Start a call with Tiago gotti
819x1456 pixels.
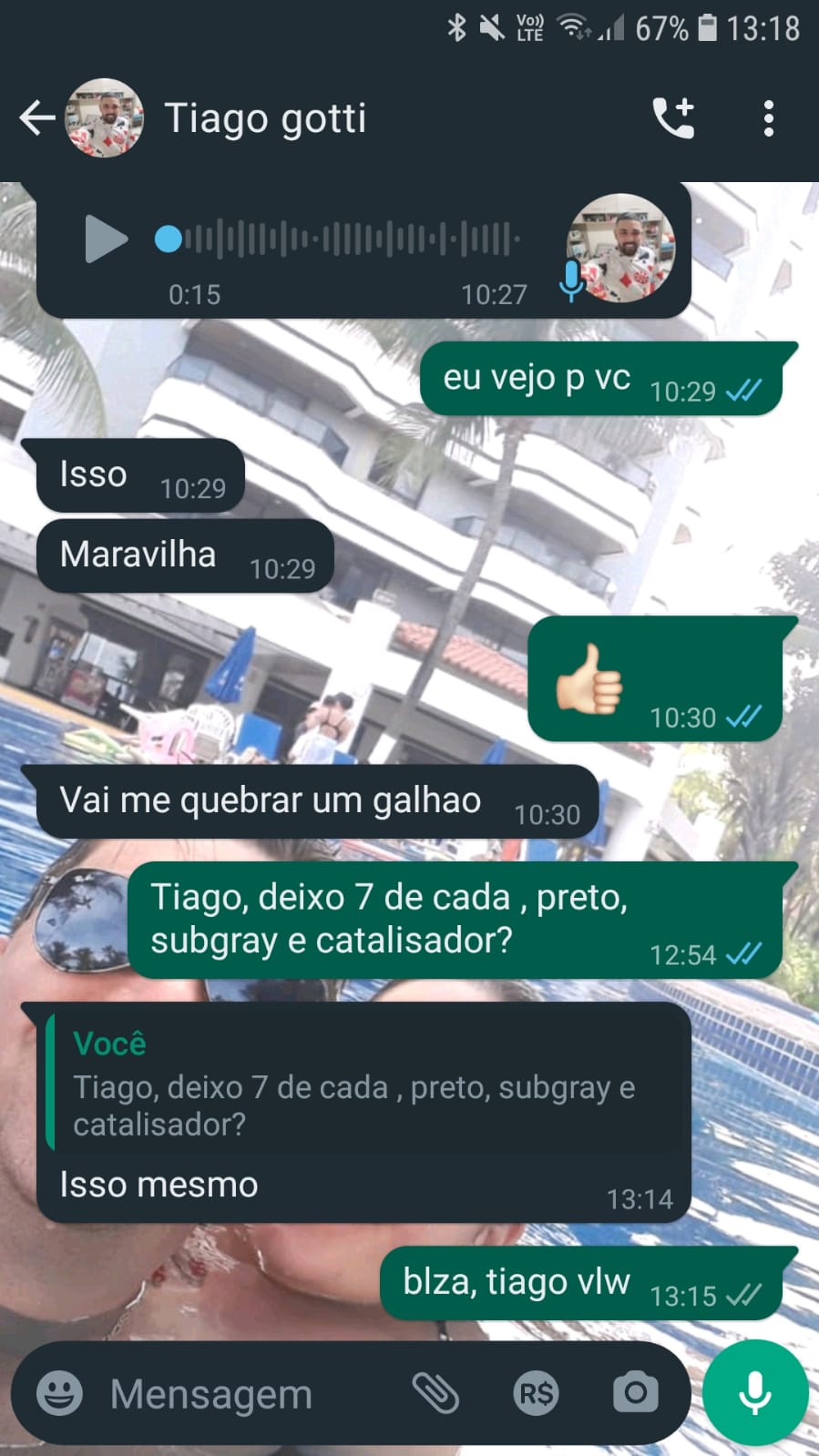(674, 118)
